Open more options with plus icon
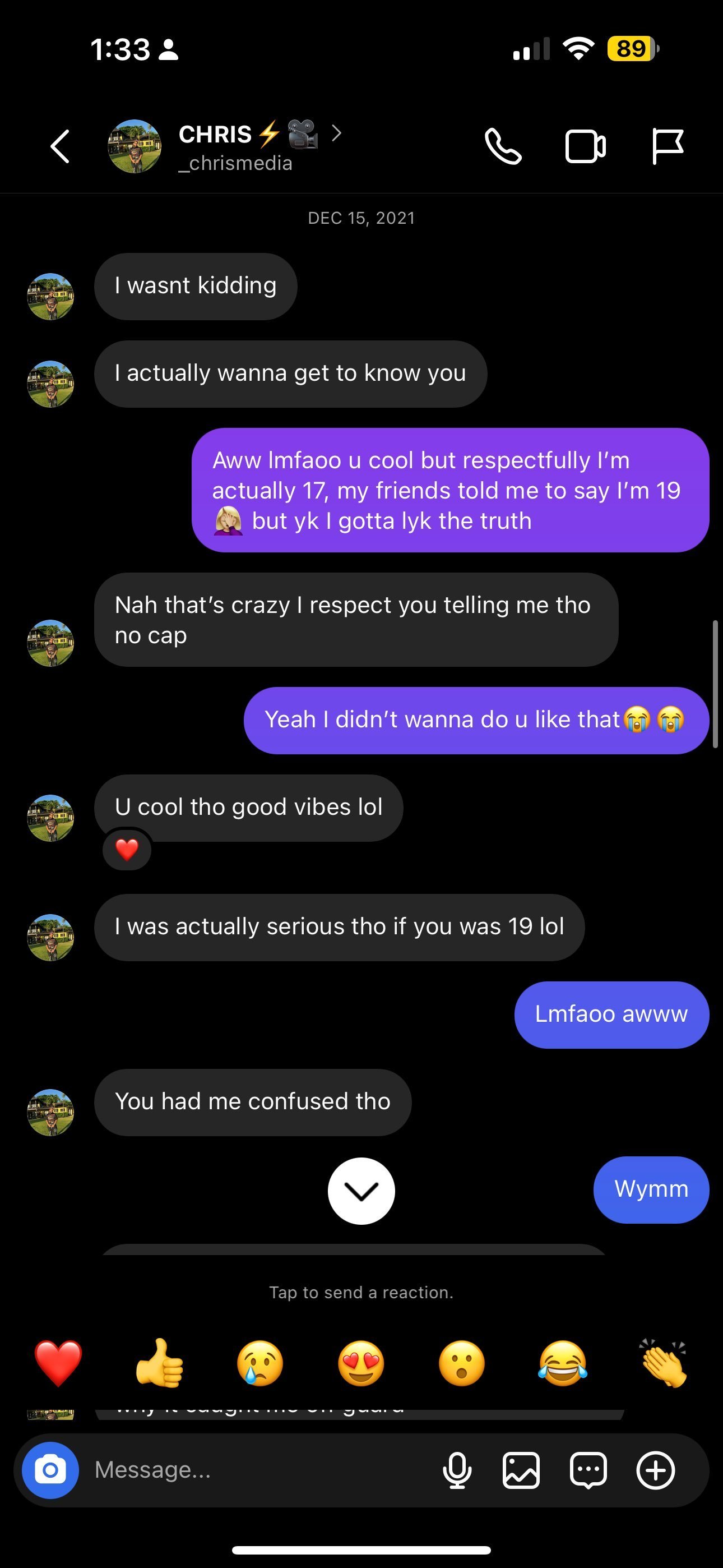Image resolution: width=723 pixels, height=1568 pixels. point(655,1470)
